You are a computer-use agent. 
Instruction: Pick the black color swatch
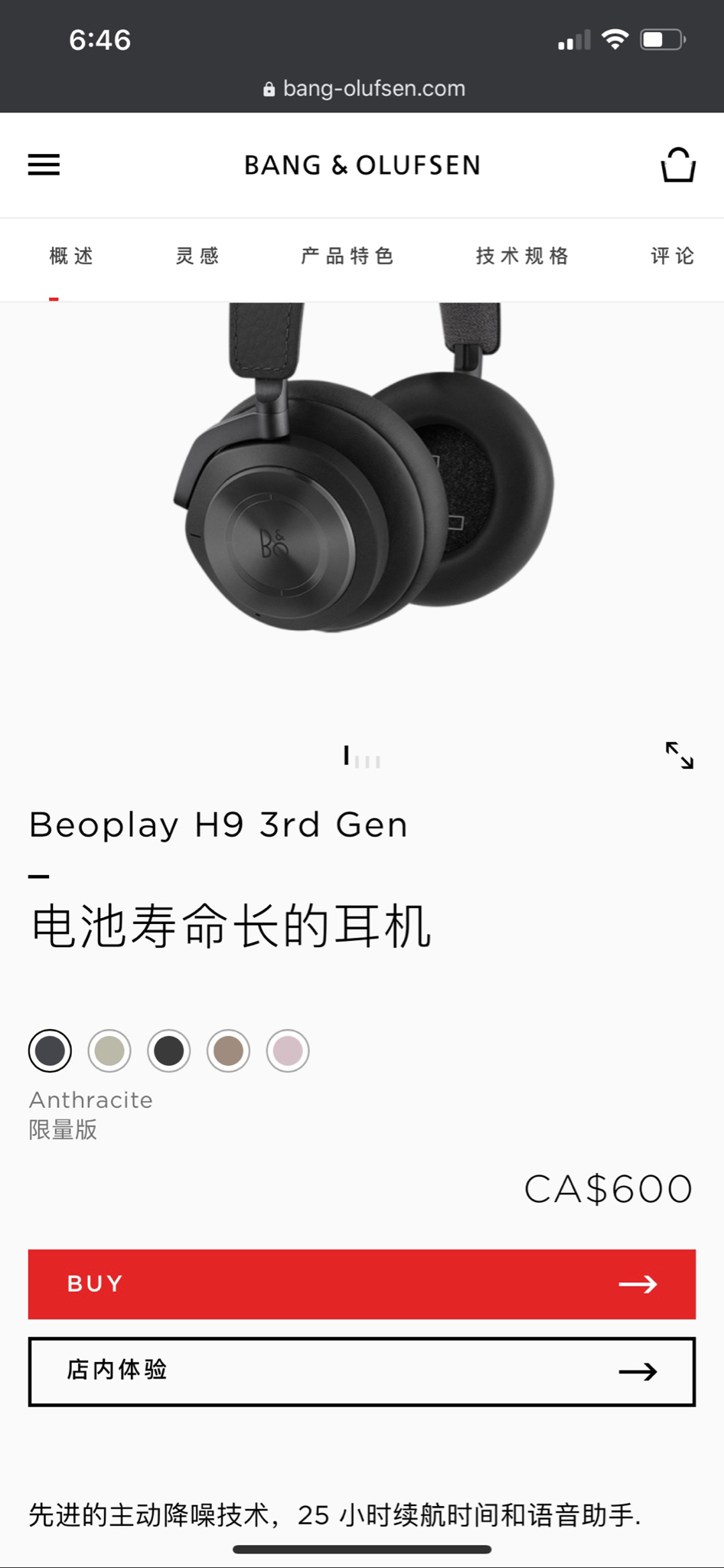pyautogui.click(x=169, y=1050)
